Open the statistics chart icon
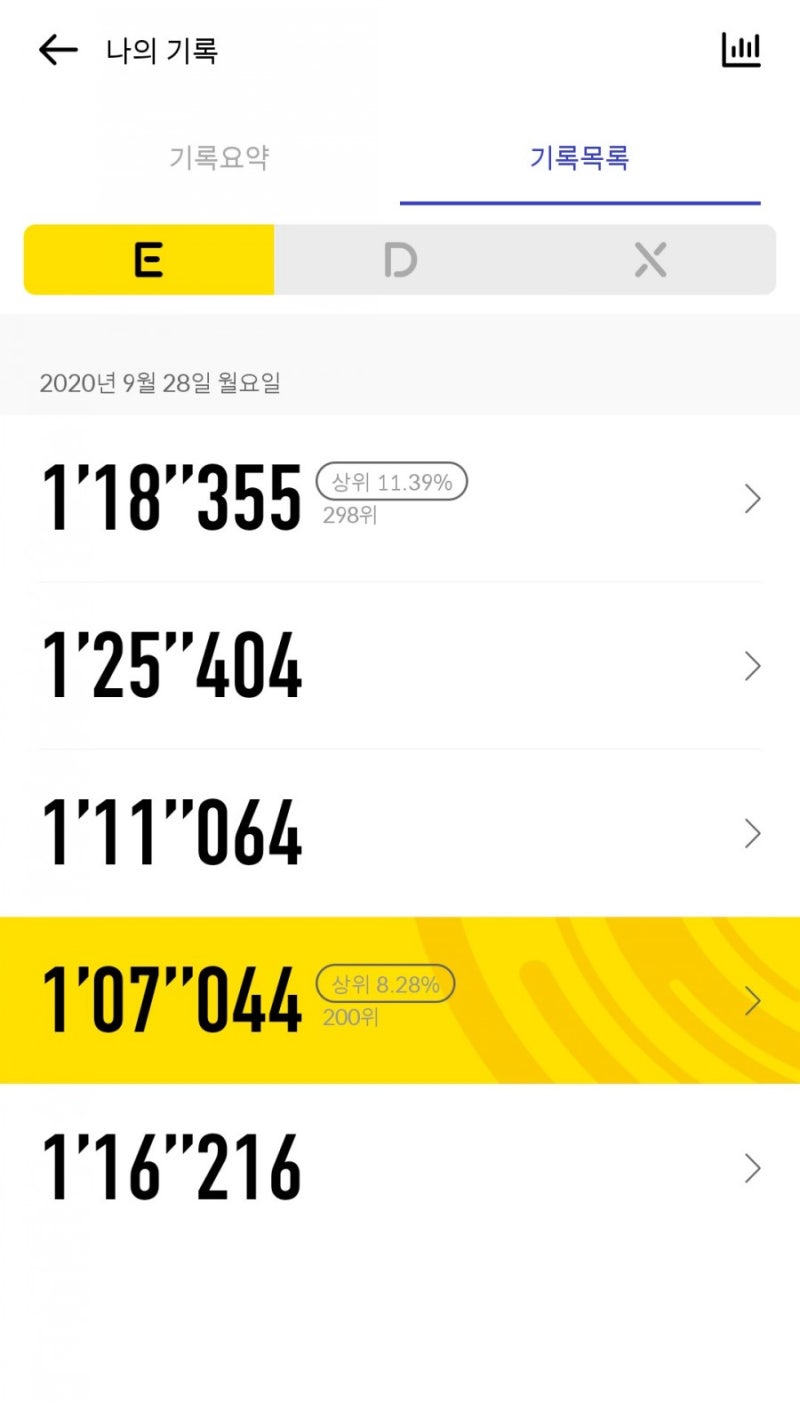 741,50
